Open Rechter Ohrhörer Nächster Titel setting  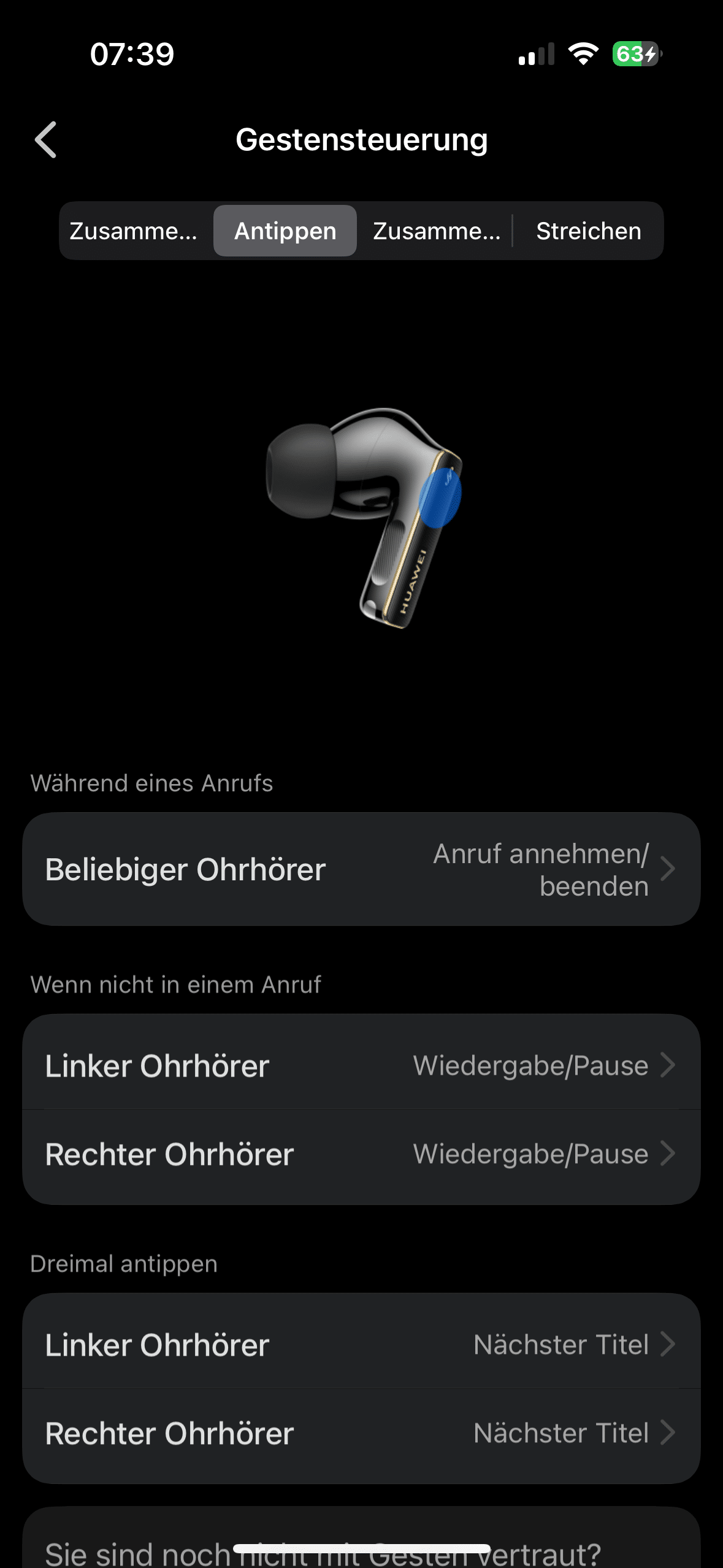click(361, 1434)
